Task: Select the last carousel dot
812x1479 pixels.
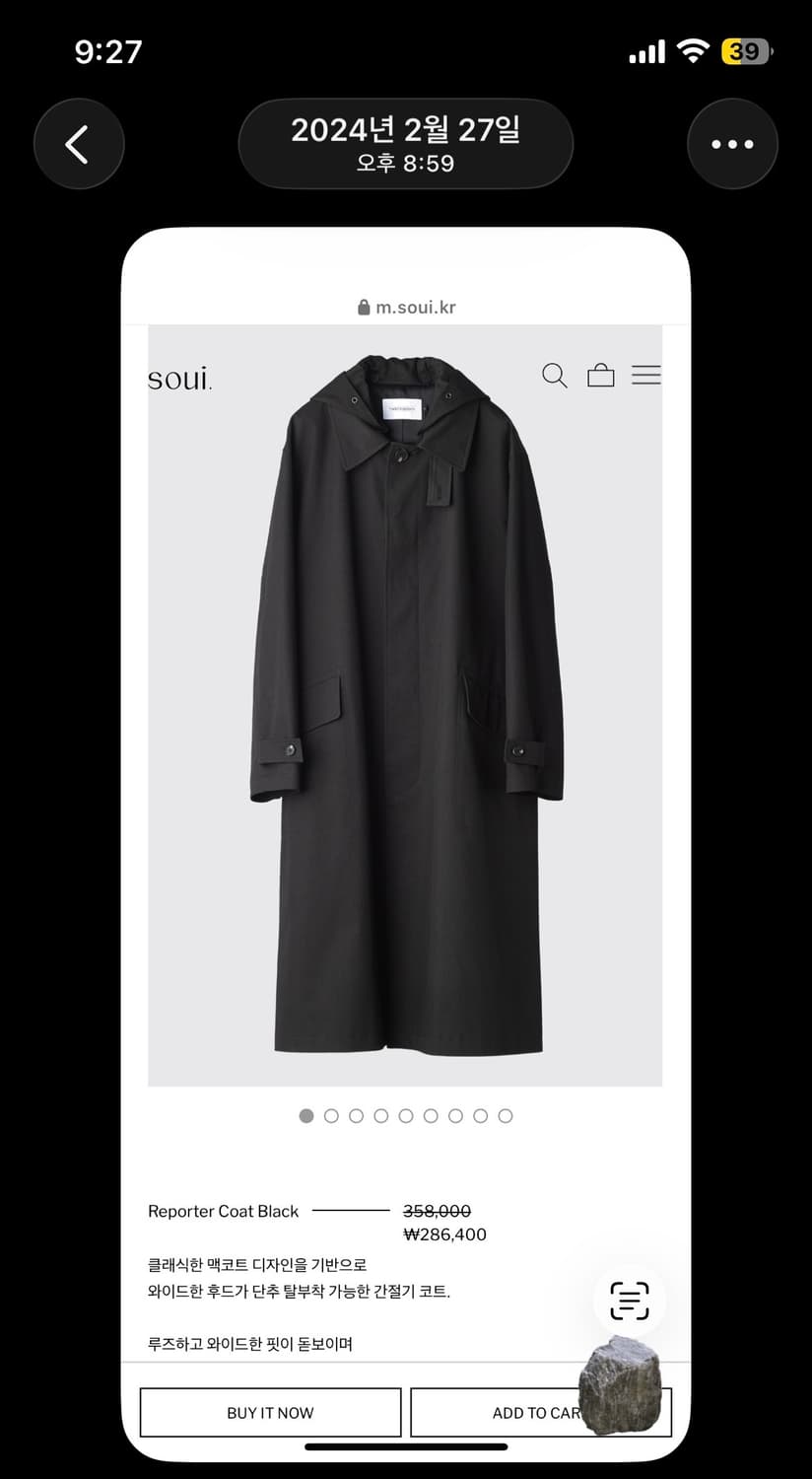Action: [x=506, y=1115]
